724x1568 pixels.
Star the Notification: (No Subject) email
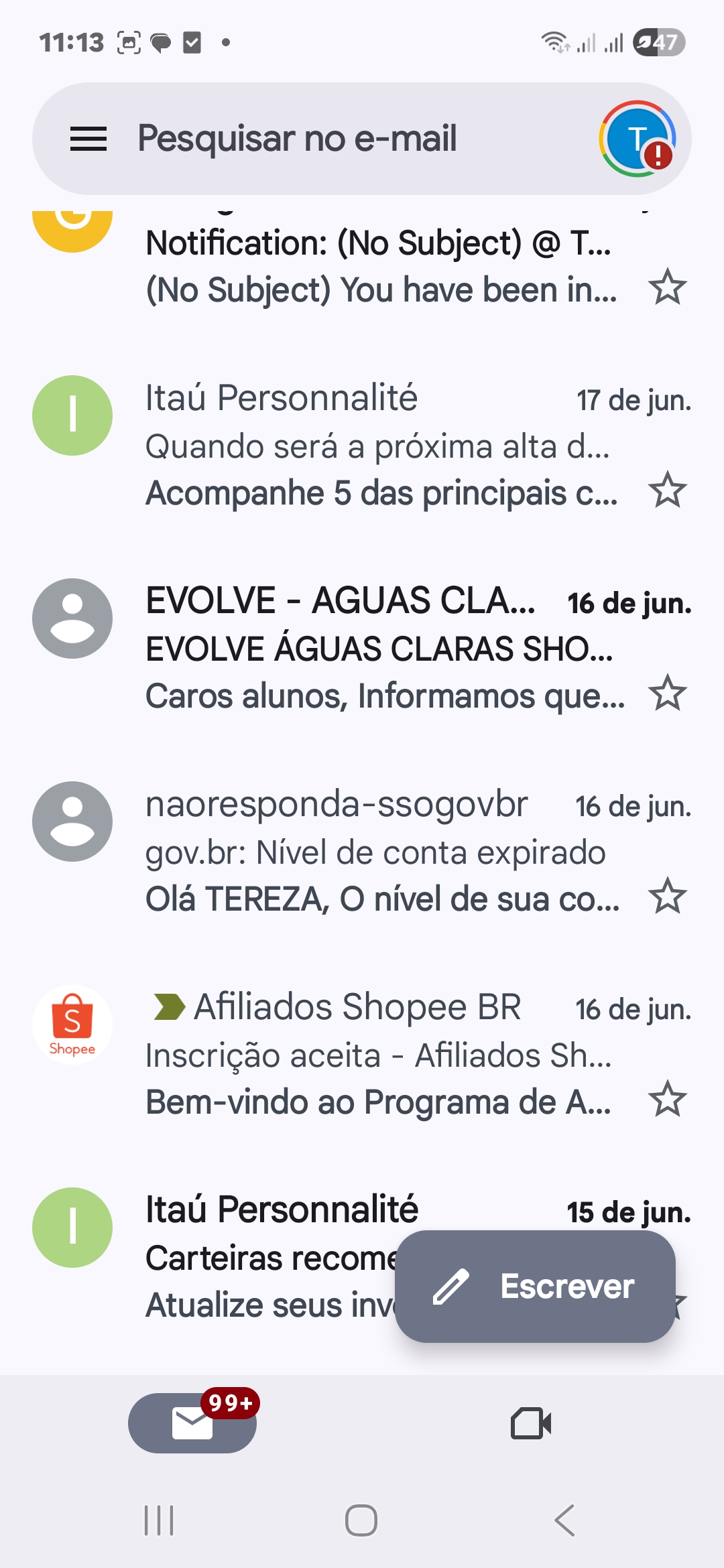click(x=668, y=287)
